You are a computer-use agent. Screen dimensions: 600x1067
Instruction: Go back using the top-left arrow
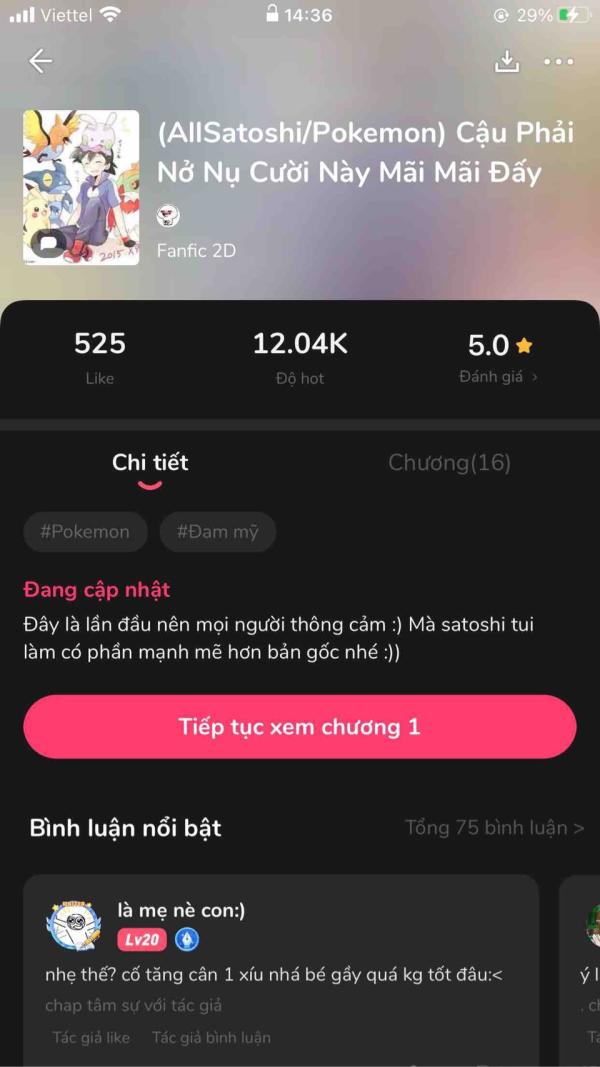[40, 61]
